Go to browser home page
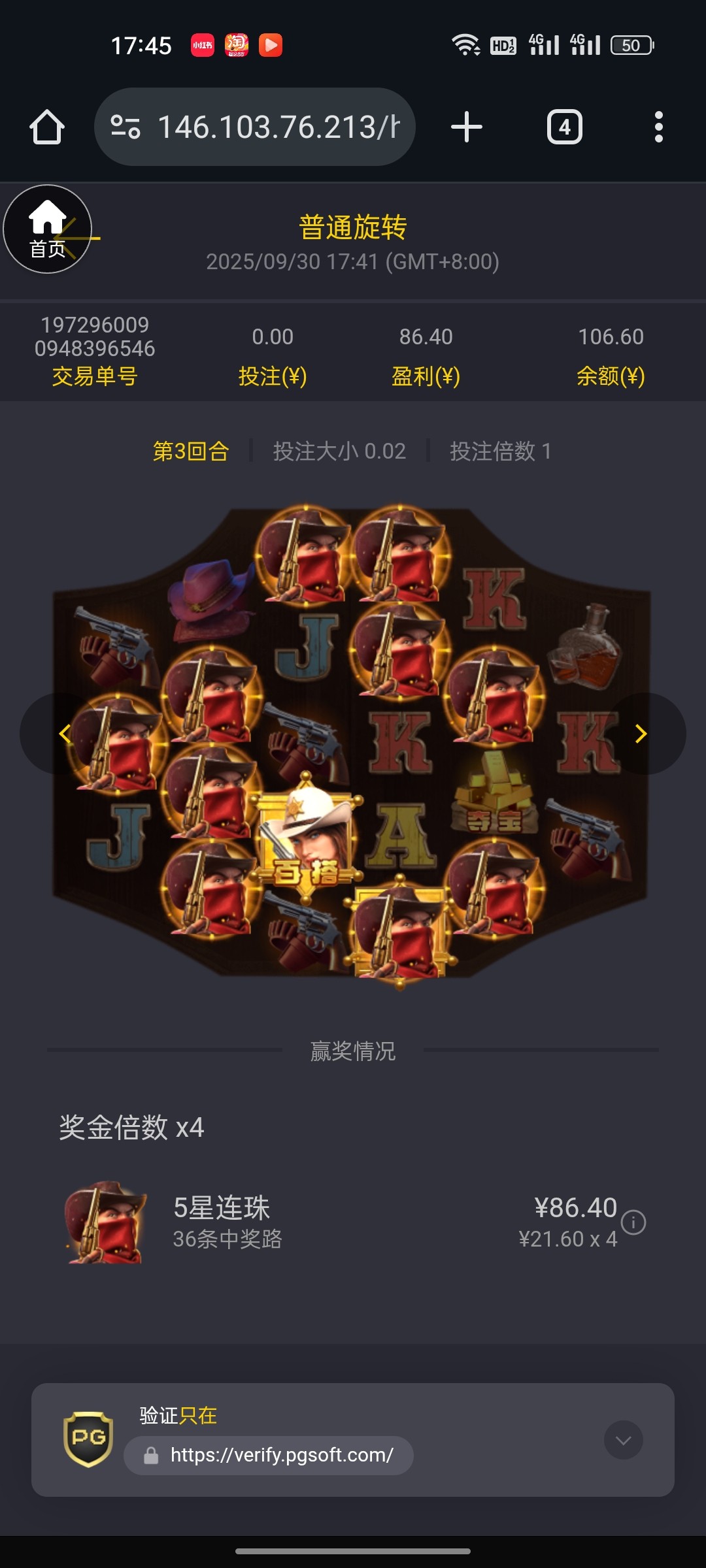 click(47, 127)
